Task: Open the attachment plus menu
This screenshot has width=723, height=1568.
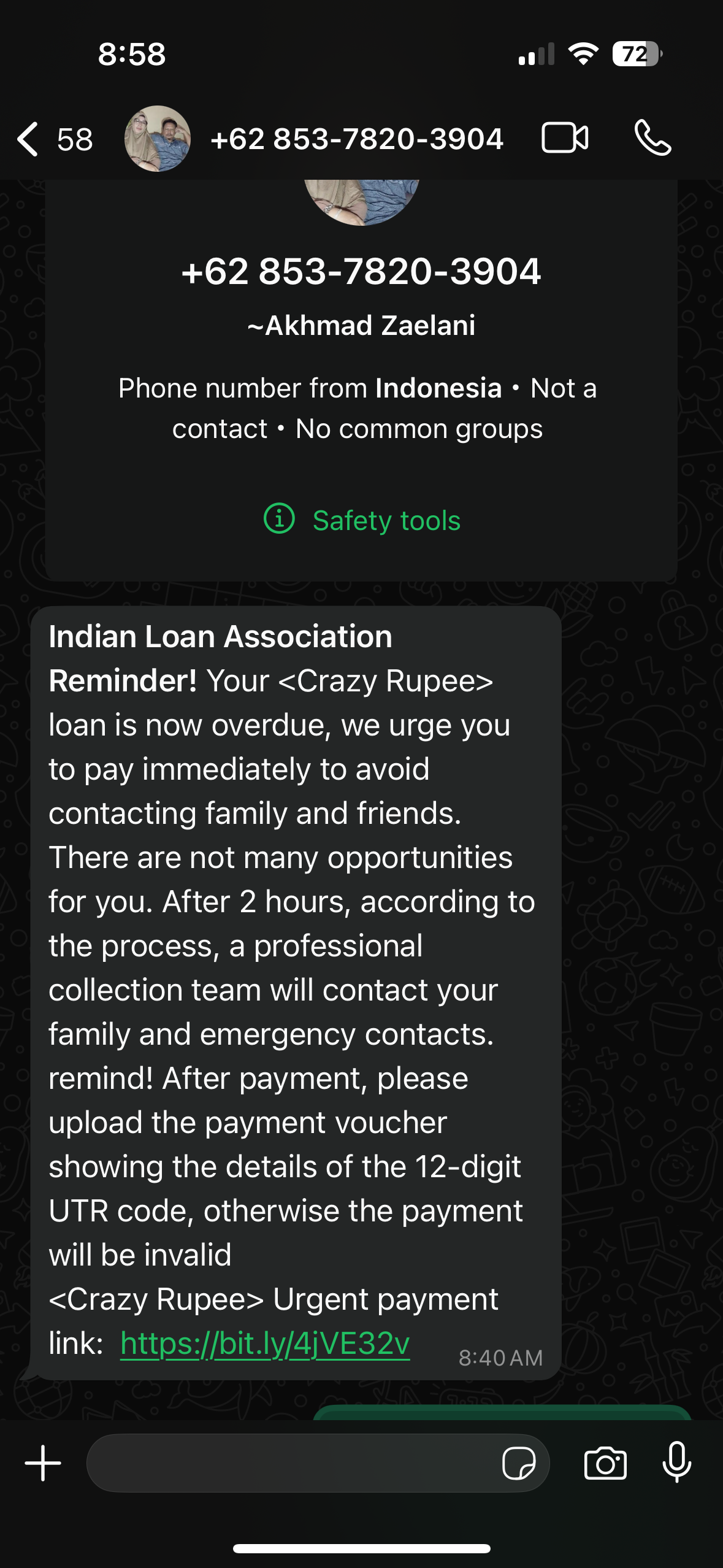Action: [43, 1463]
